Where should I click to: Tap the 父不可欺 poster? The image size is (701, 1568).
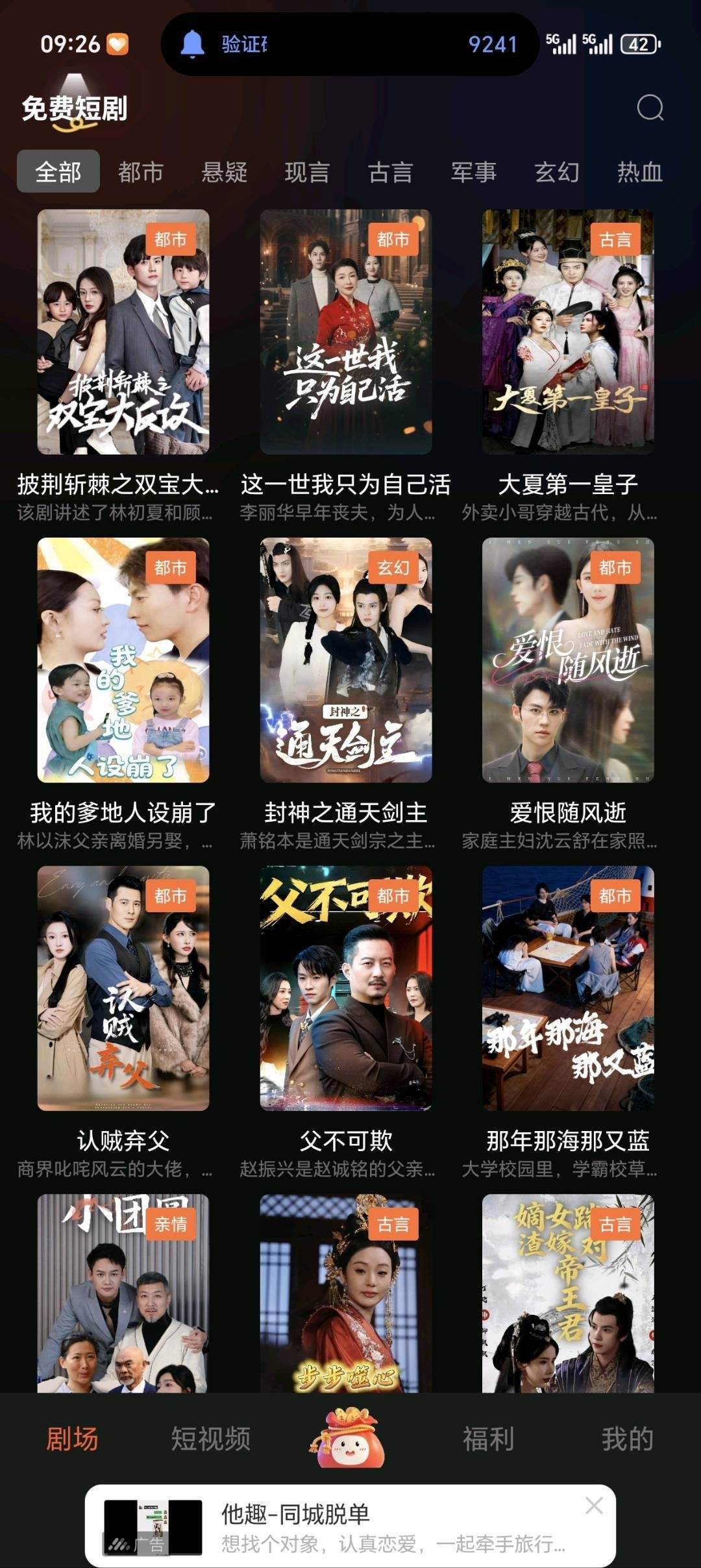[346, 988]
